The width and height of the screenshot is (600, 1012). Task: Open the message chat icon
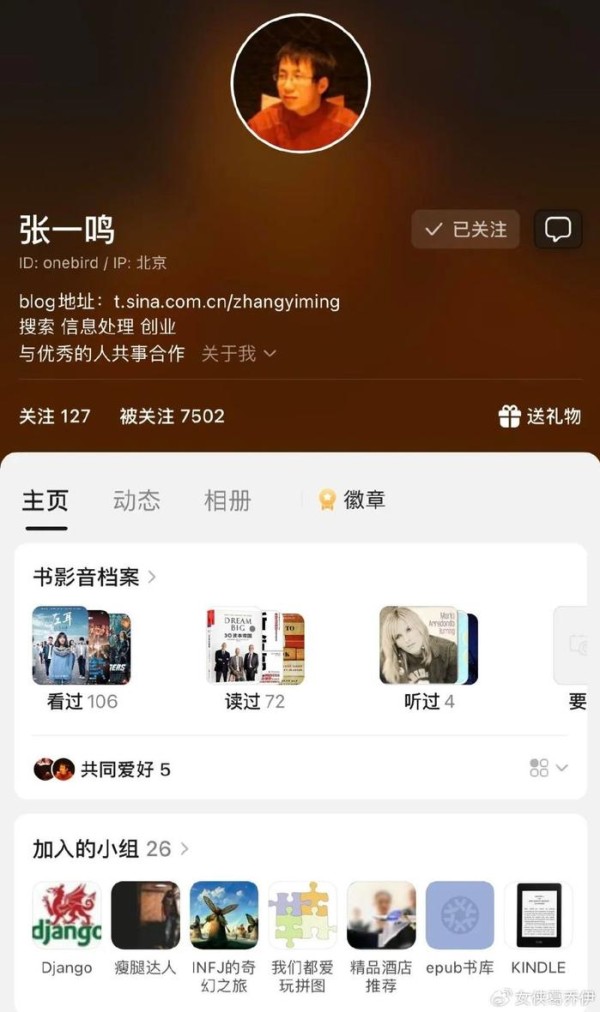557,230
